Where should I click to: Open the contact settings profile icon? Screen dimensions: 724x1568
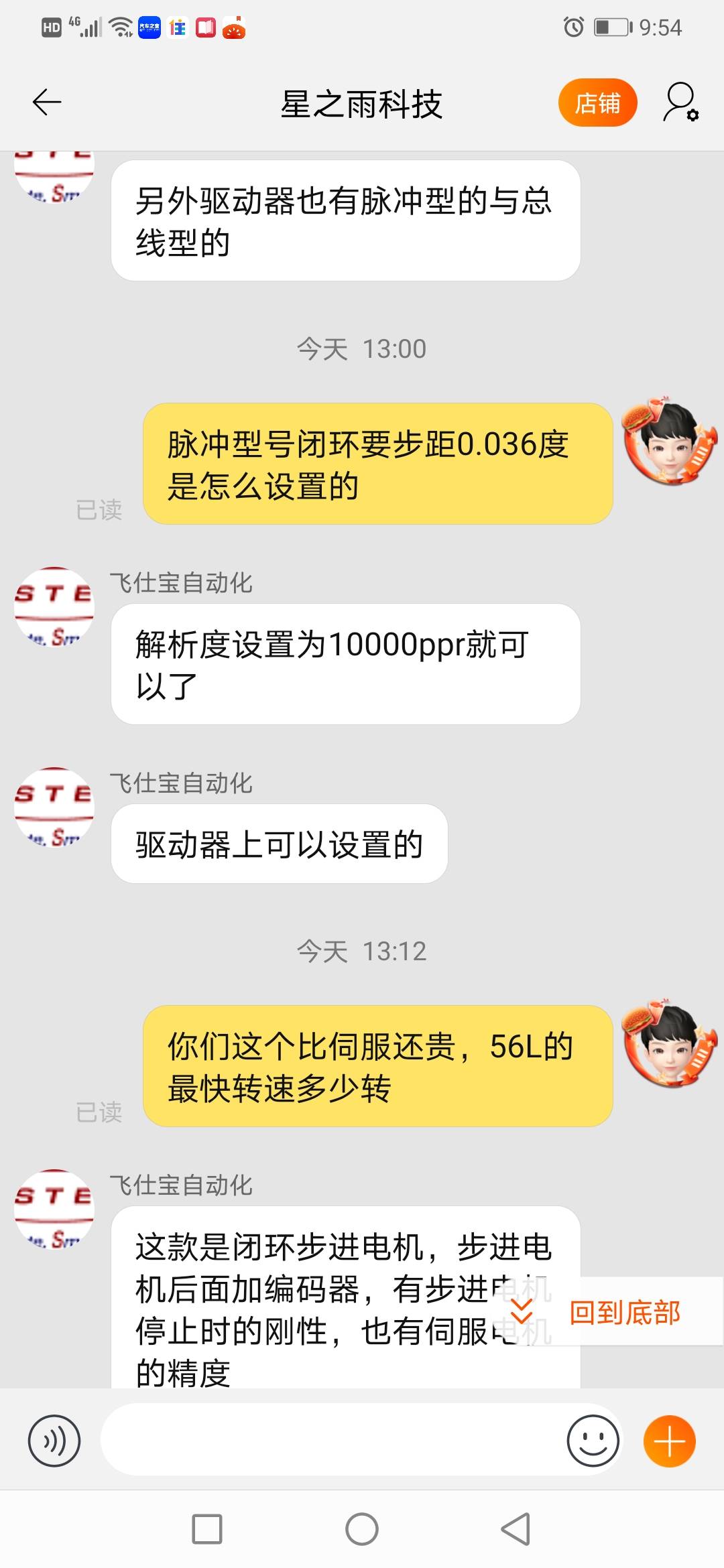click(681, 103)
